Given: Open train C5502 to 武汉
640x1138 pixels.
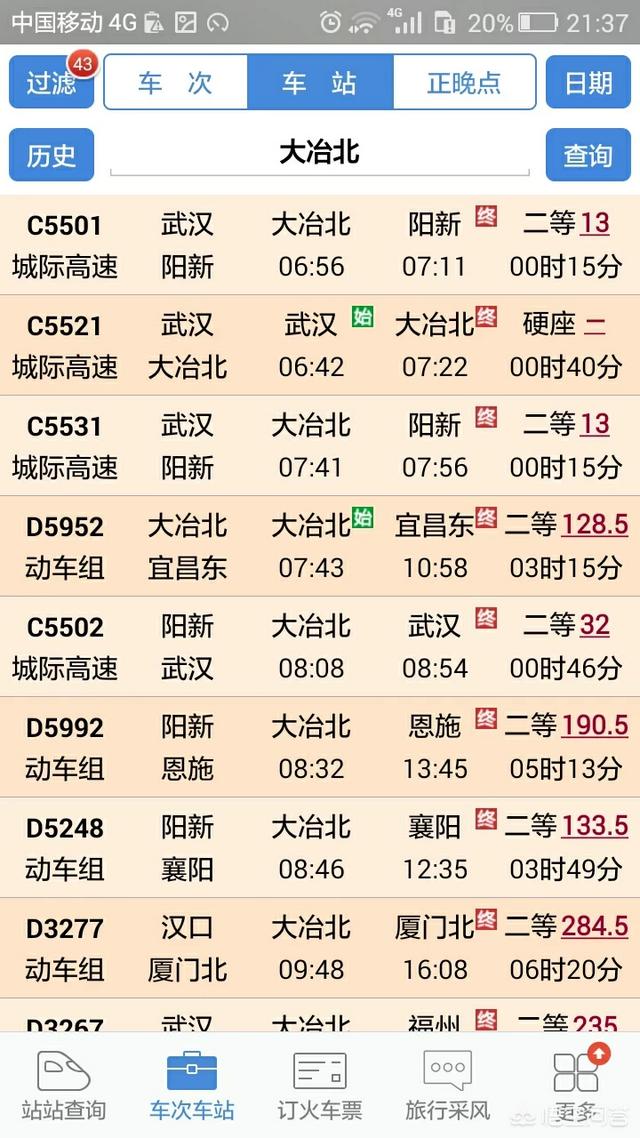Looking at the screenshot, I should tap(320, 647).
